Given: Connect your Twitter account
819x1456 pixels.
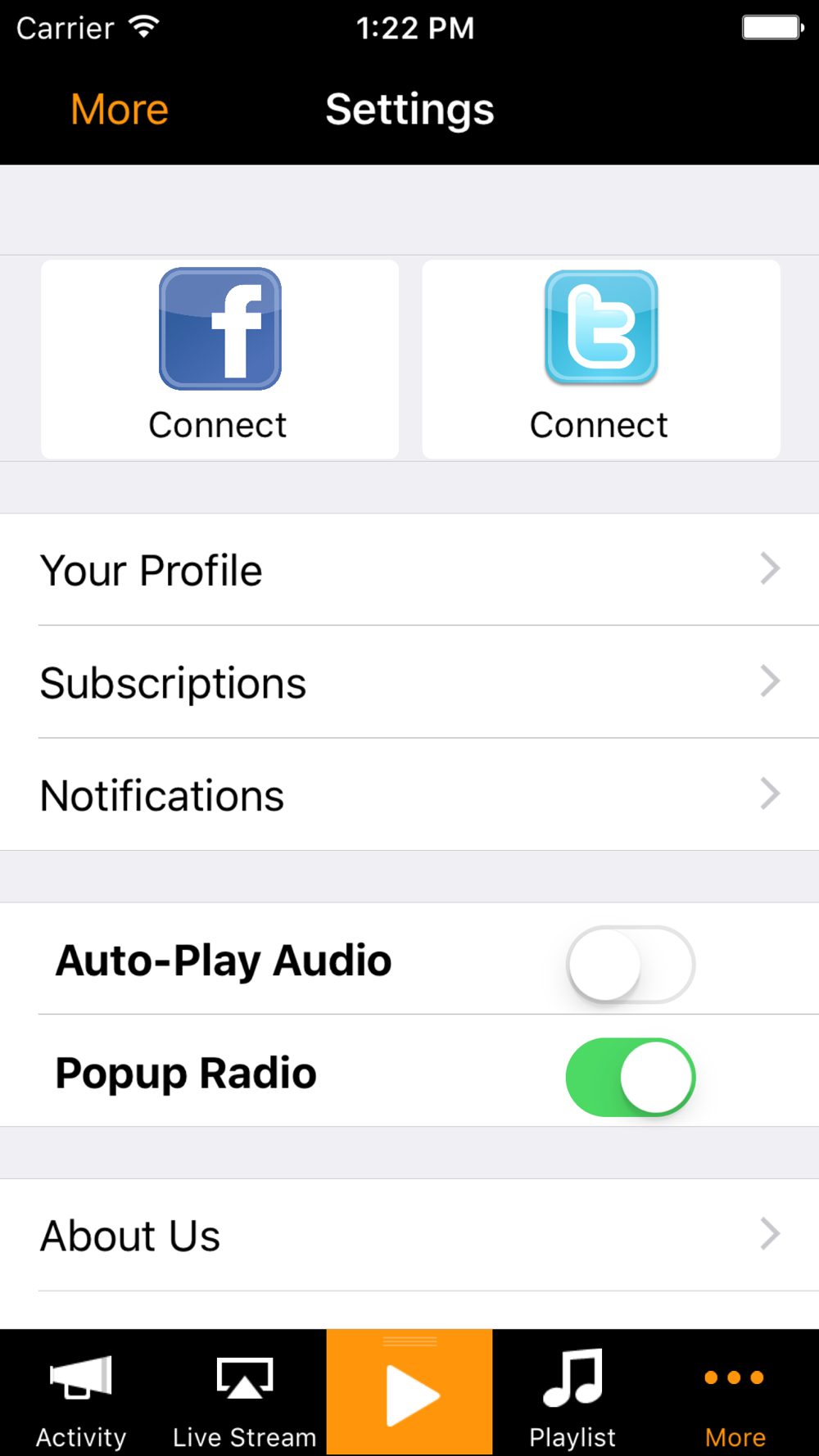Looking at the screenshot, I should pos(601,359).
